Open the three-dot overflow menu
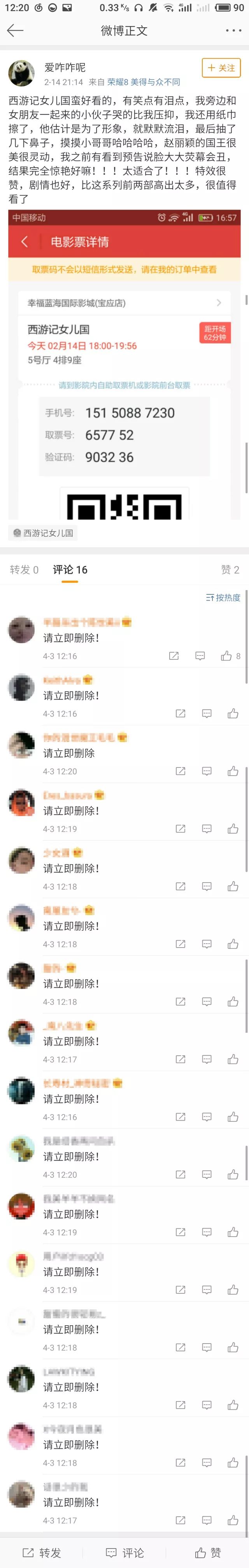249x1568 pixels. (x=233, y=30)
